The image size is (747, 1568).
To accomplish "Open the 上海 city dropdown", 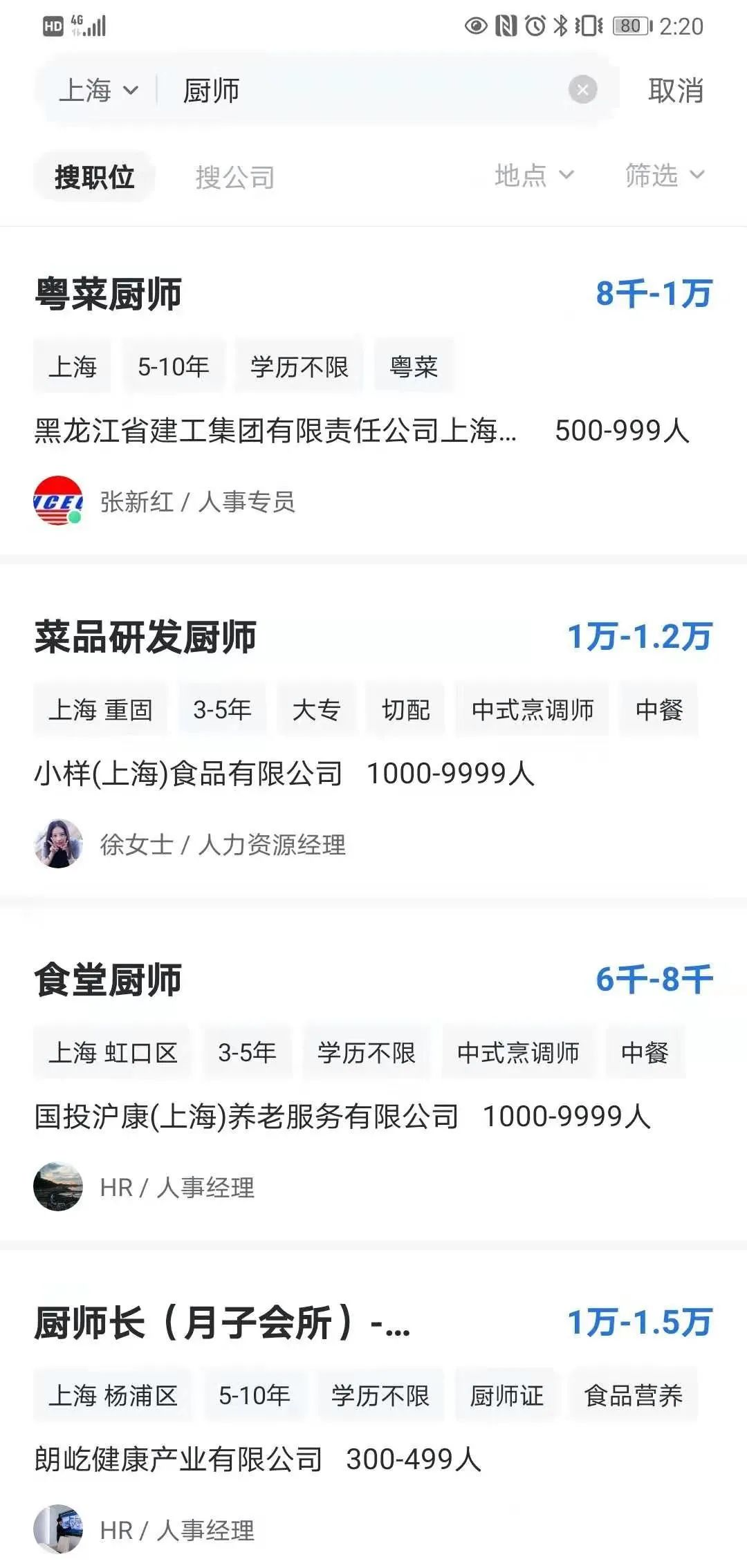I will click(98, 91).
